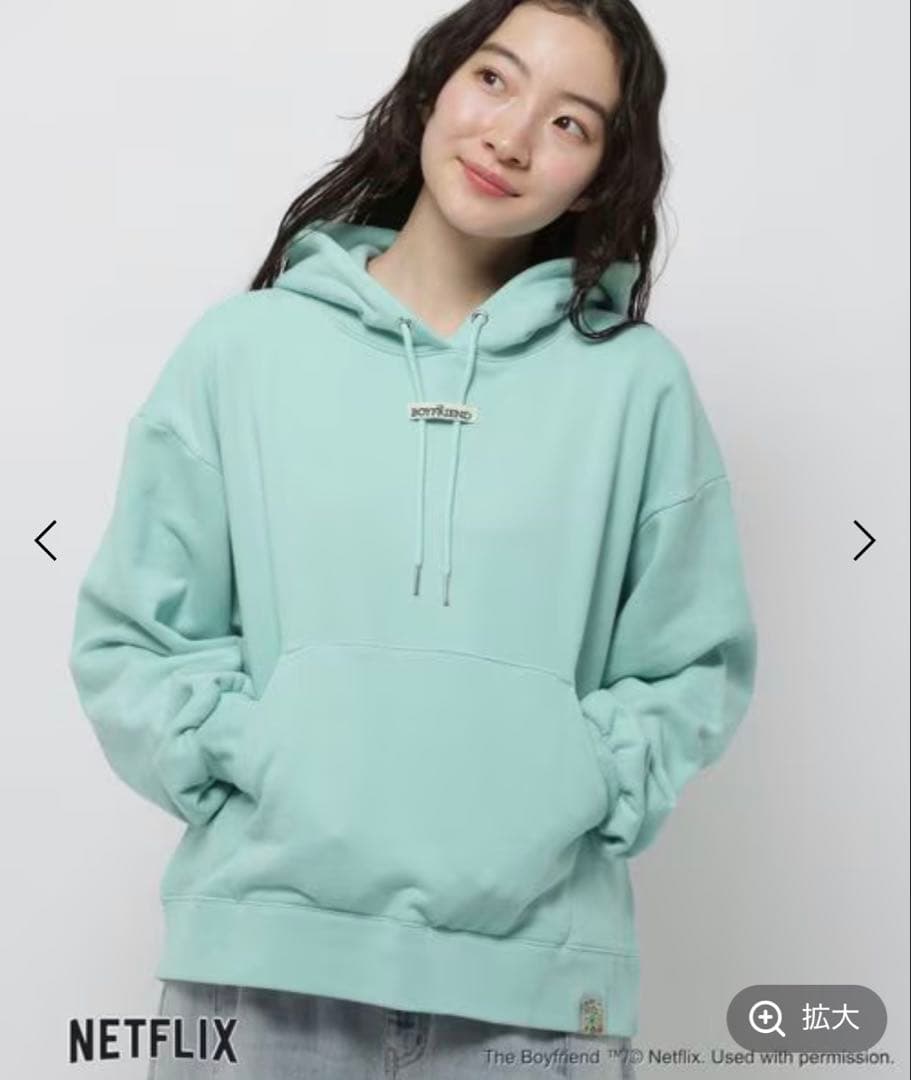Viewport: 911px width, 1080px height.
Task: Go to the previous product image
Action: click(x=46, y=540)
